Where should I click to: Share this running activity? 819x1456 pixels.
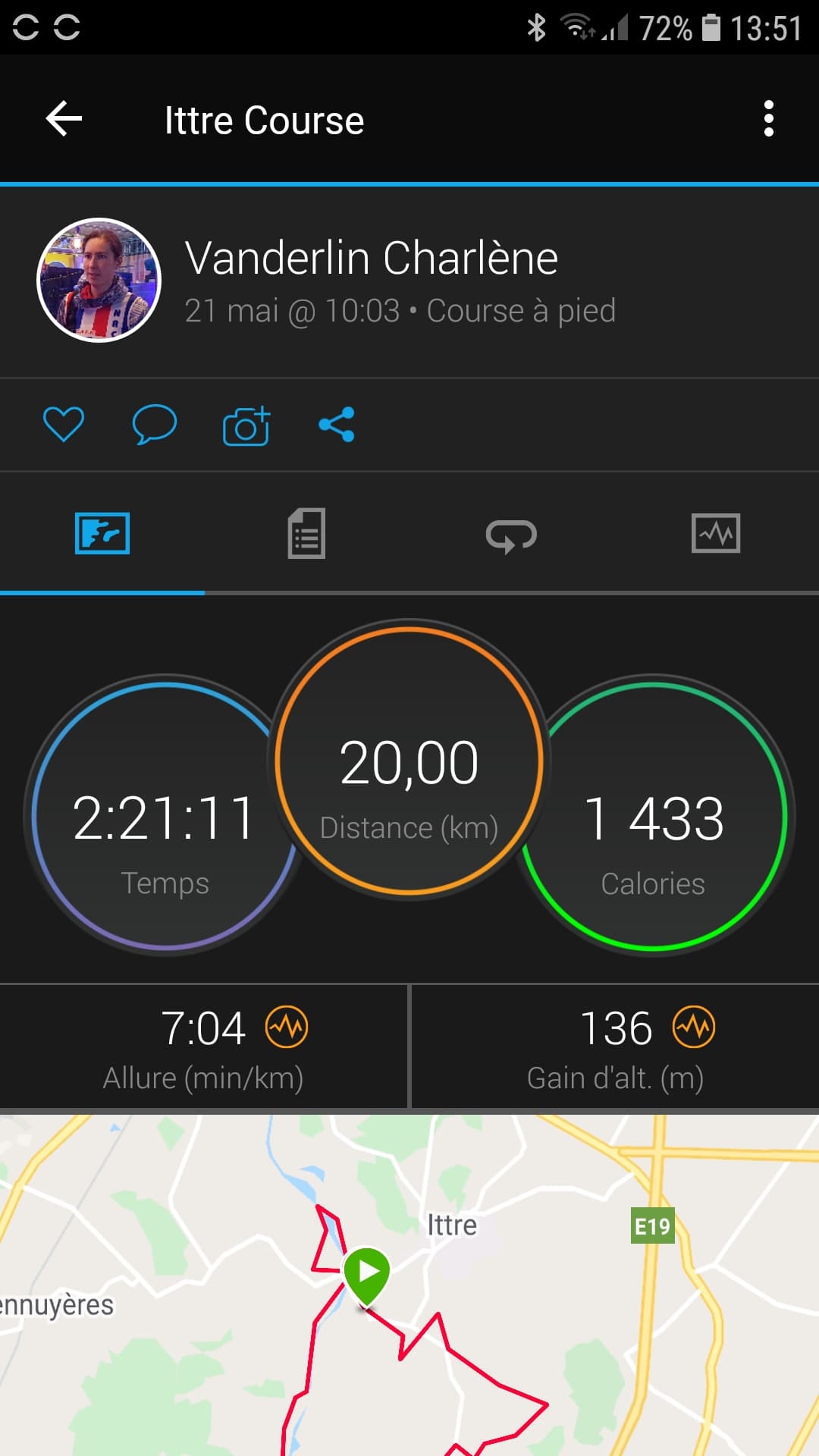tap(337, 424)
